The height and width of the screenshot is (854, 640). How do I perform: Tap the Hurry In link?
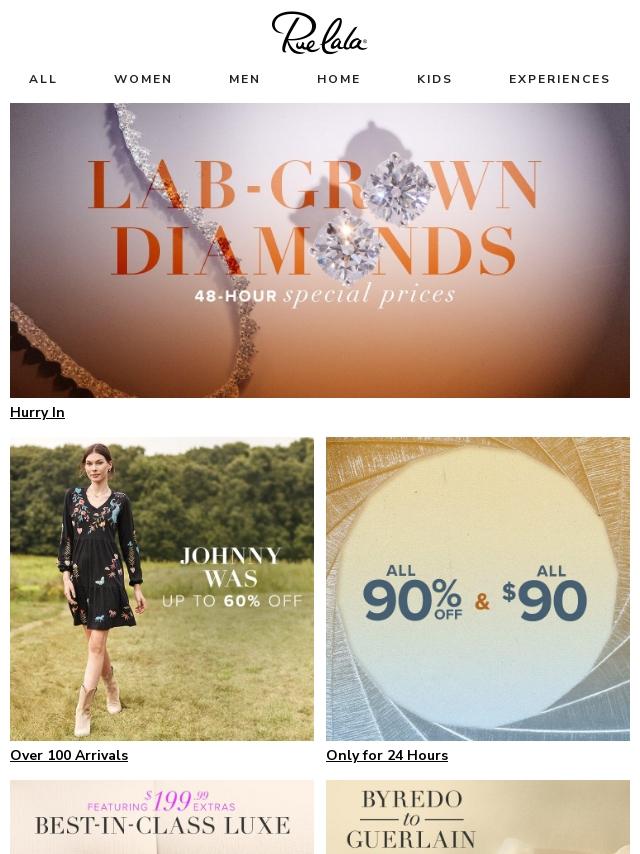point(37,413)
